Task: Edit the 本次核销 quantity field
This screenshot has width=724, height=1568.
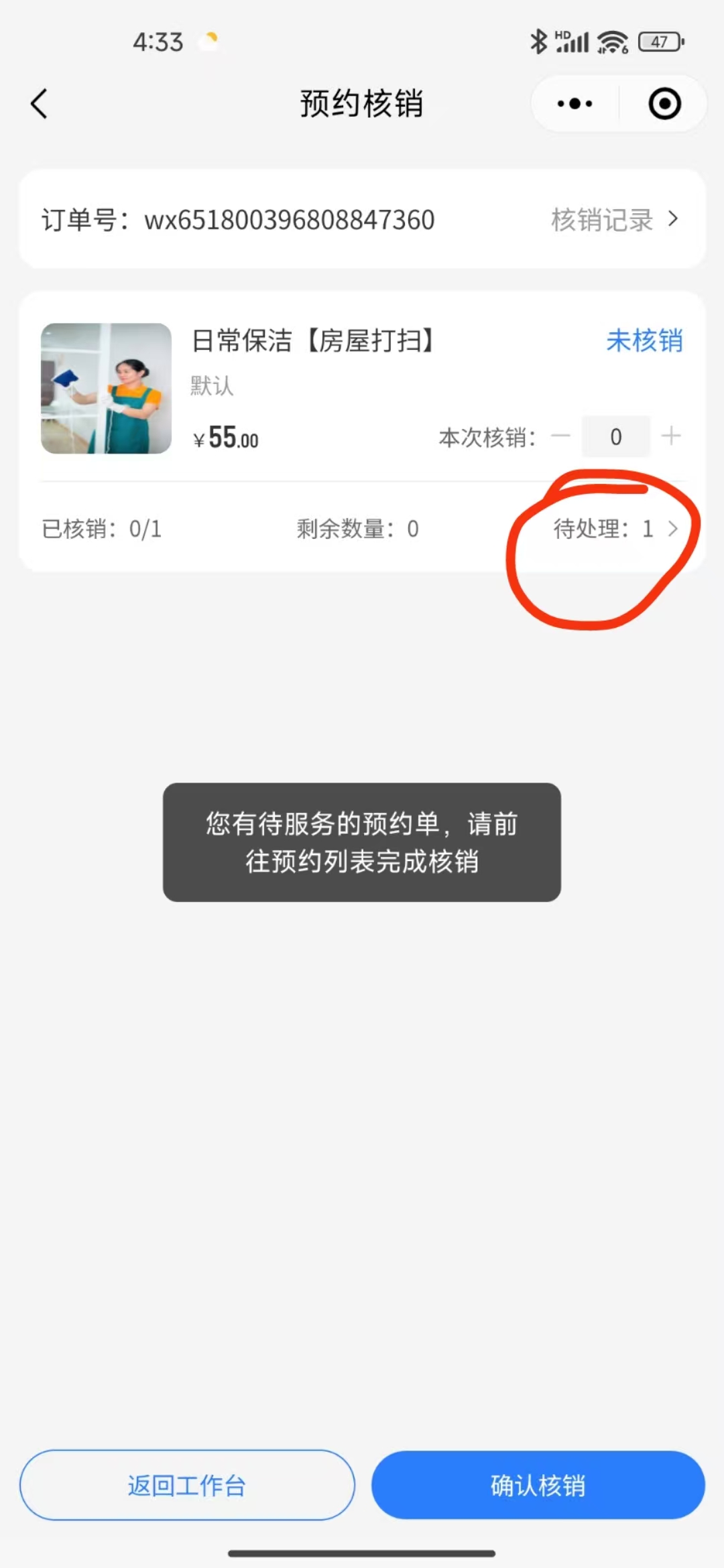Action: (x=615, y=436)
